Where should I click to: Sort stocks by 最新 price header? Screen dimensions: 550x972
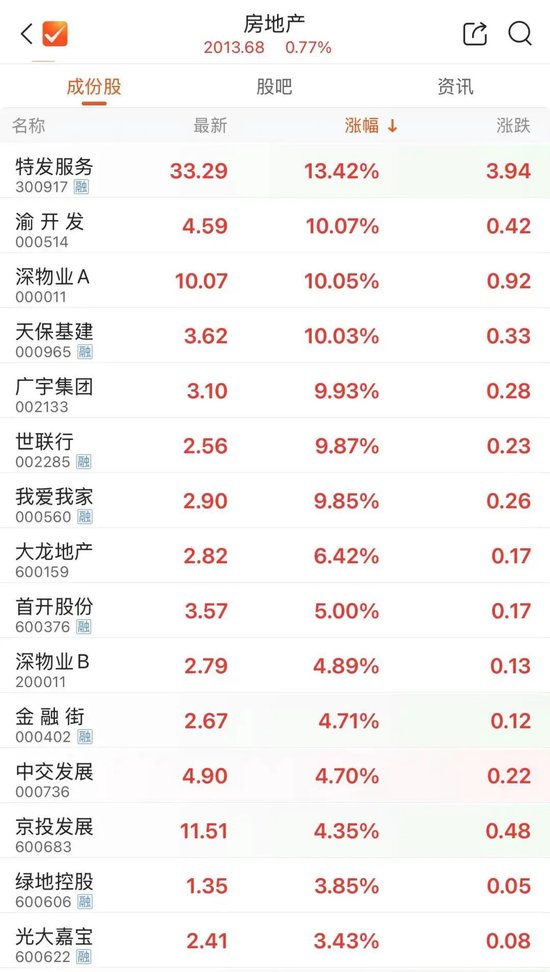coord(210,126)
